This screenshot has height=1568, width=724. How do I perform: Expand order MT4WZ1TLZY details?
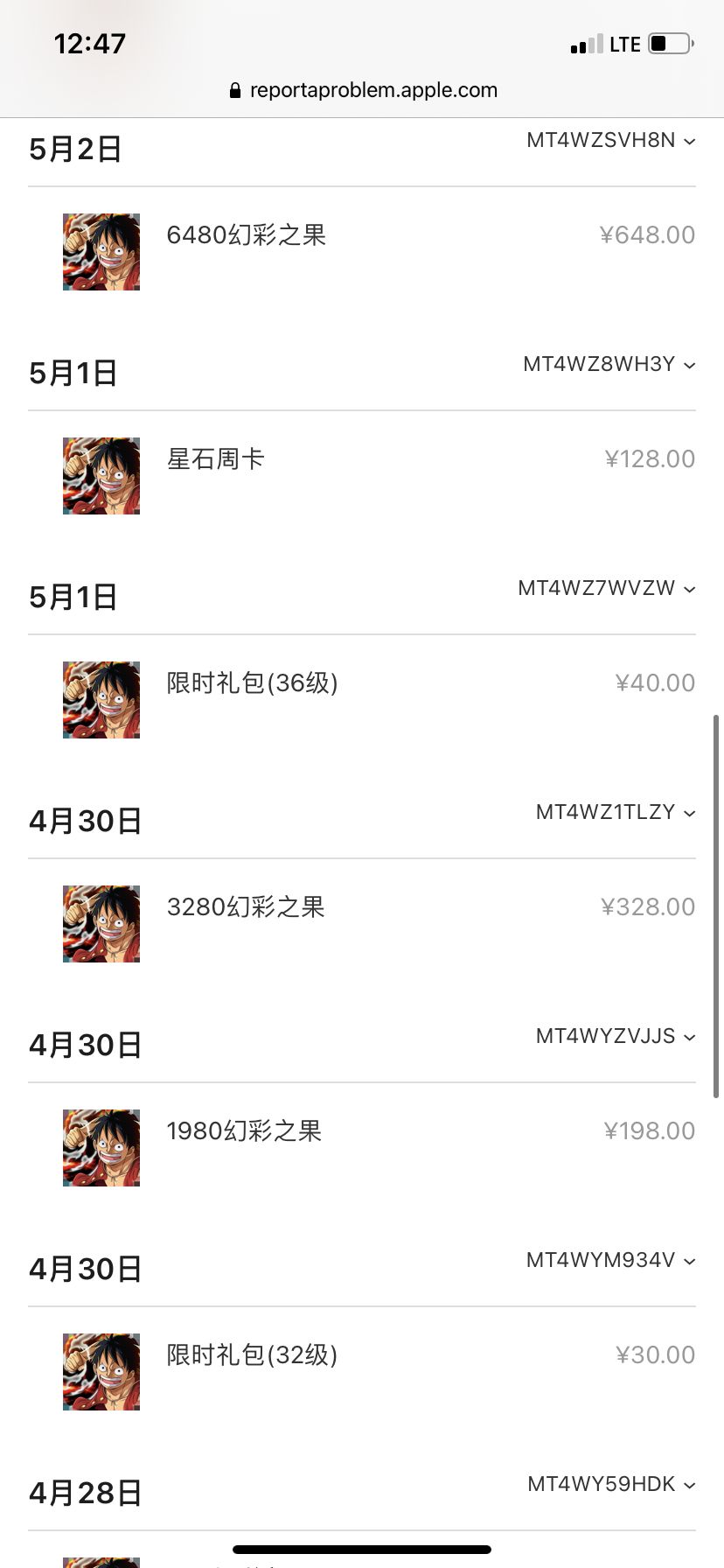coord(615,812)
